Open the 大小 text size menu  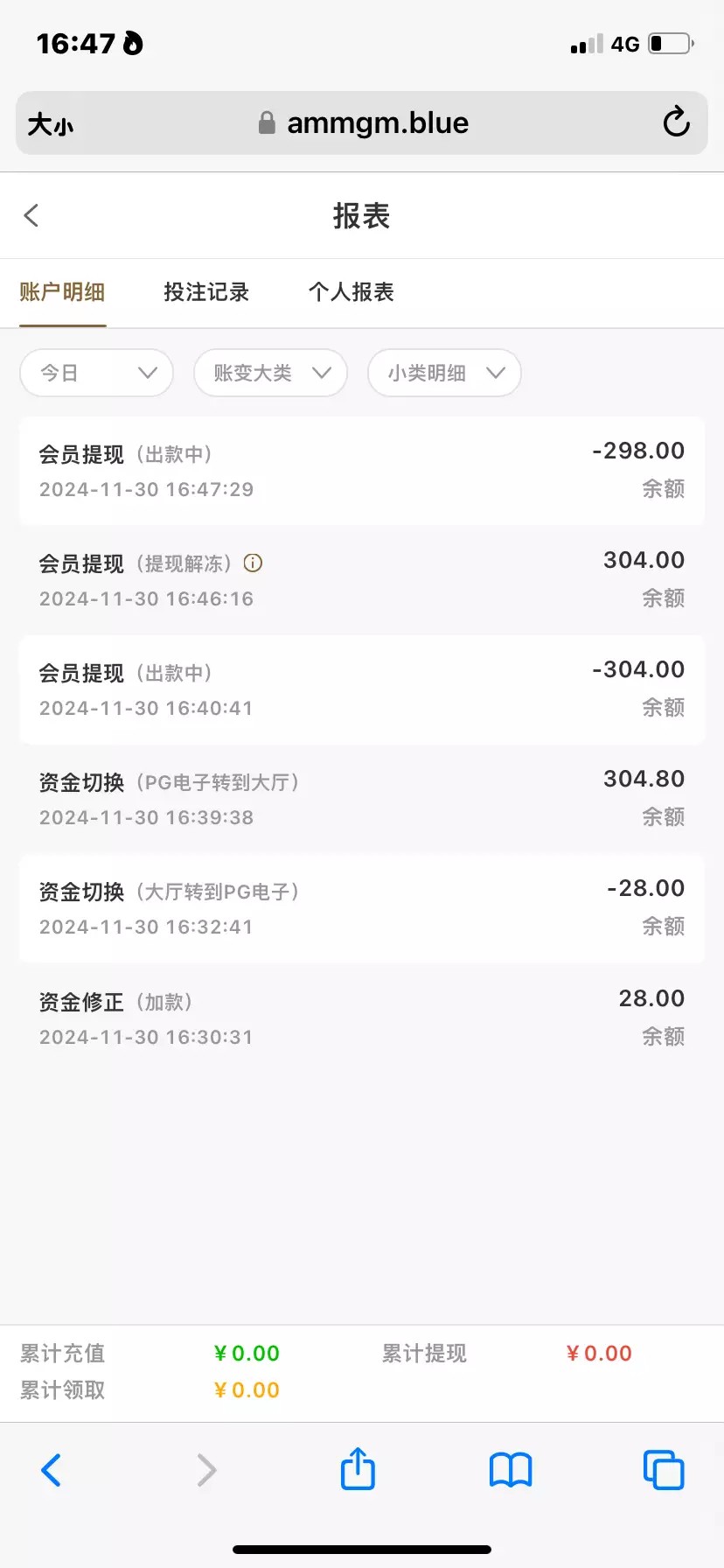[x=51, y=124]
